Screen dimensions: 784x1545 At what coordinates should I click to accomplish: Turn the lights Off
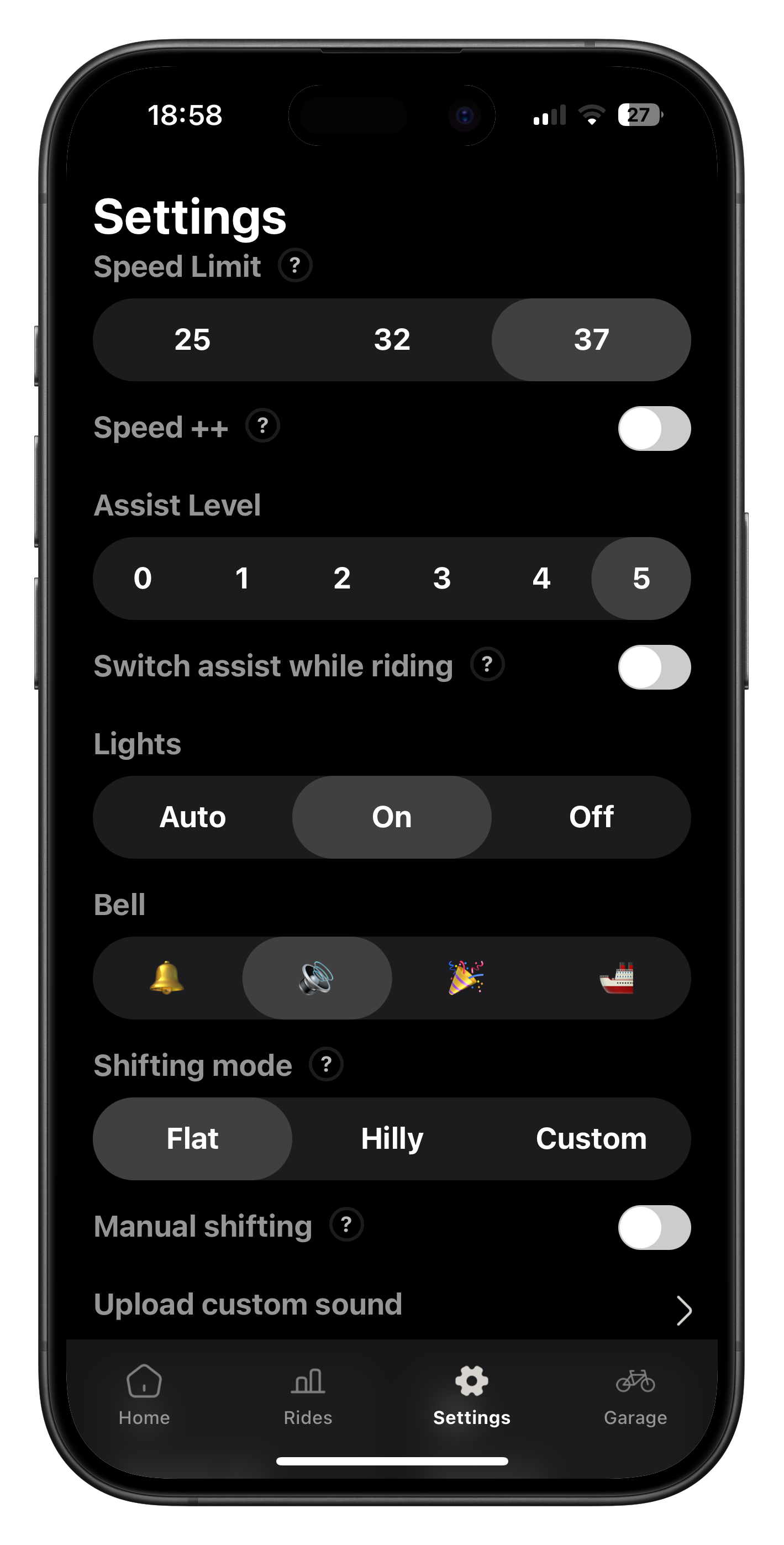[x=591, y=817]
